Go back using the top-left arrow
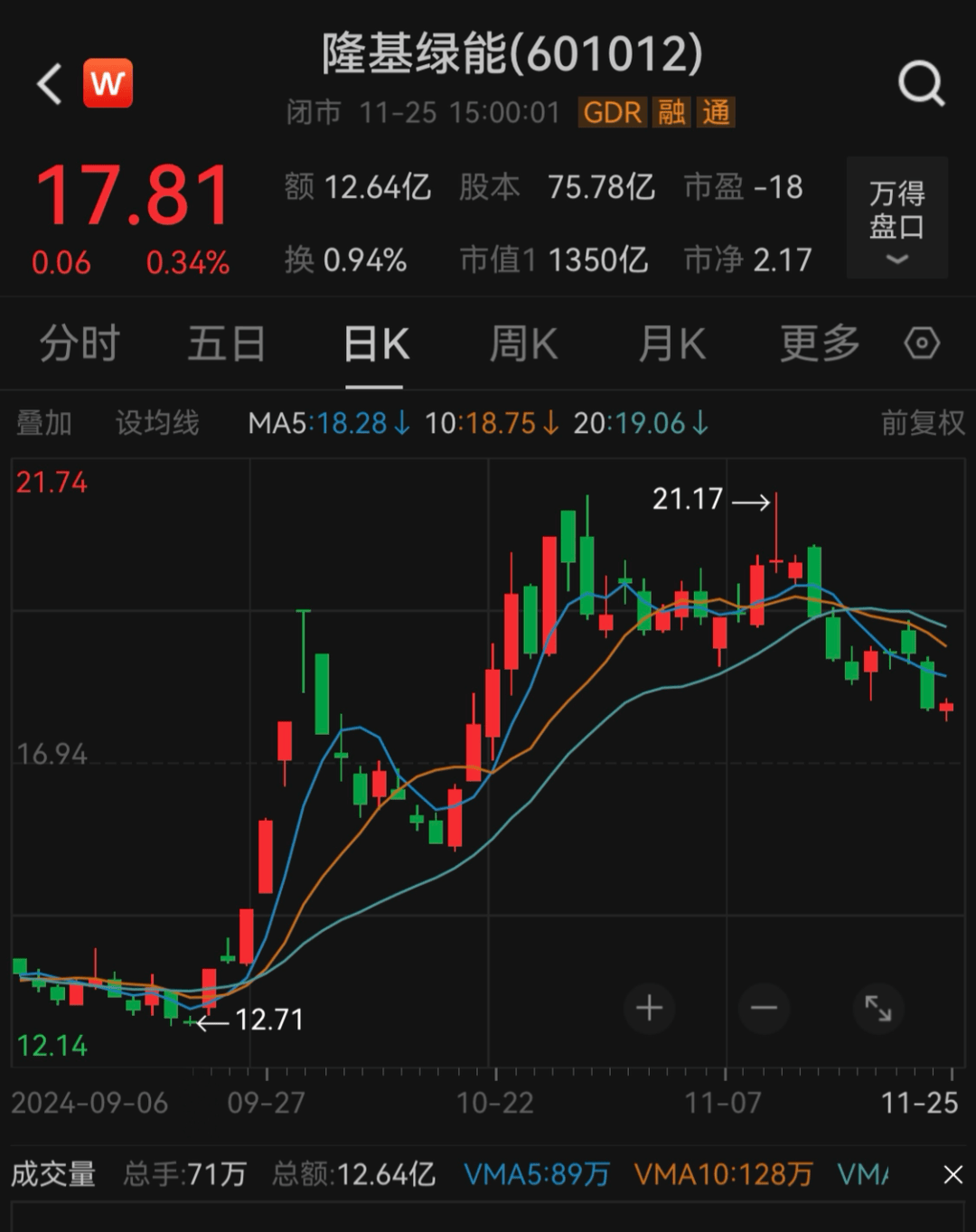The width and height of the screenshot is (976, 1232). click(x=50, y=84)
